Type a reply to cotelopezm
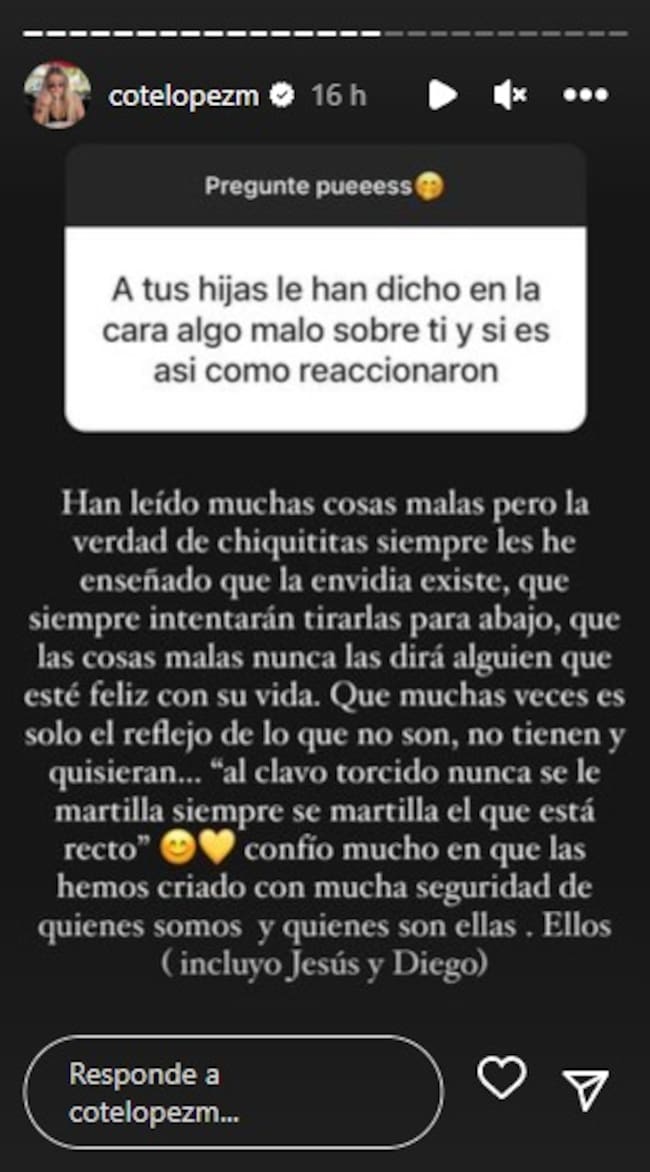The image size is (650, 1172). 233,1092
